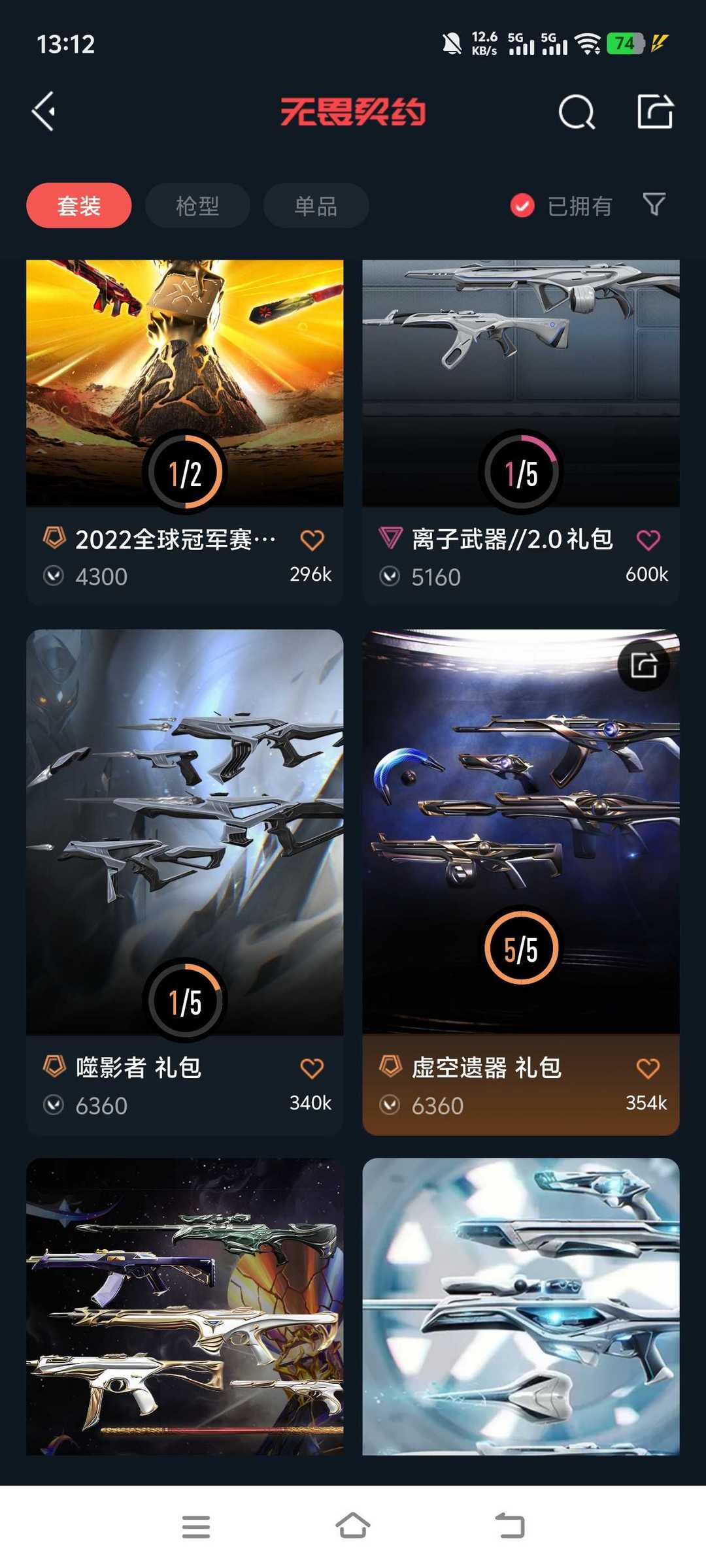Select the 套装 tab

[x=79, y=206]
